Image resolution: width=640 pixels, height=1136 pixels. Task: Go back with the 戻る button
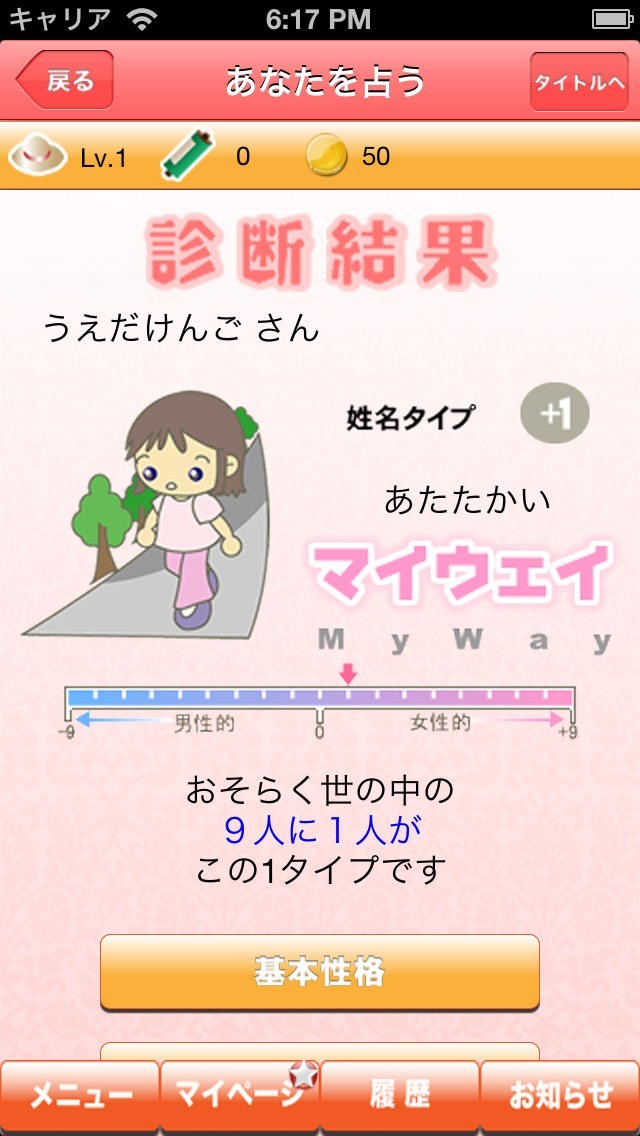point(65,81)
